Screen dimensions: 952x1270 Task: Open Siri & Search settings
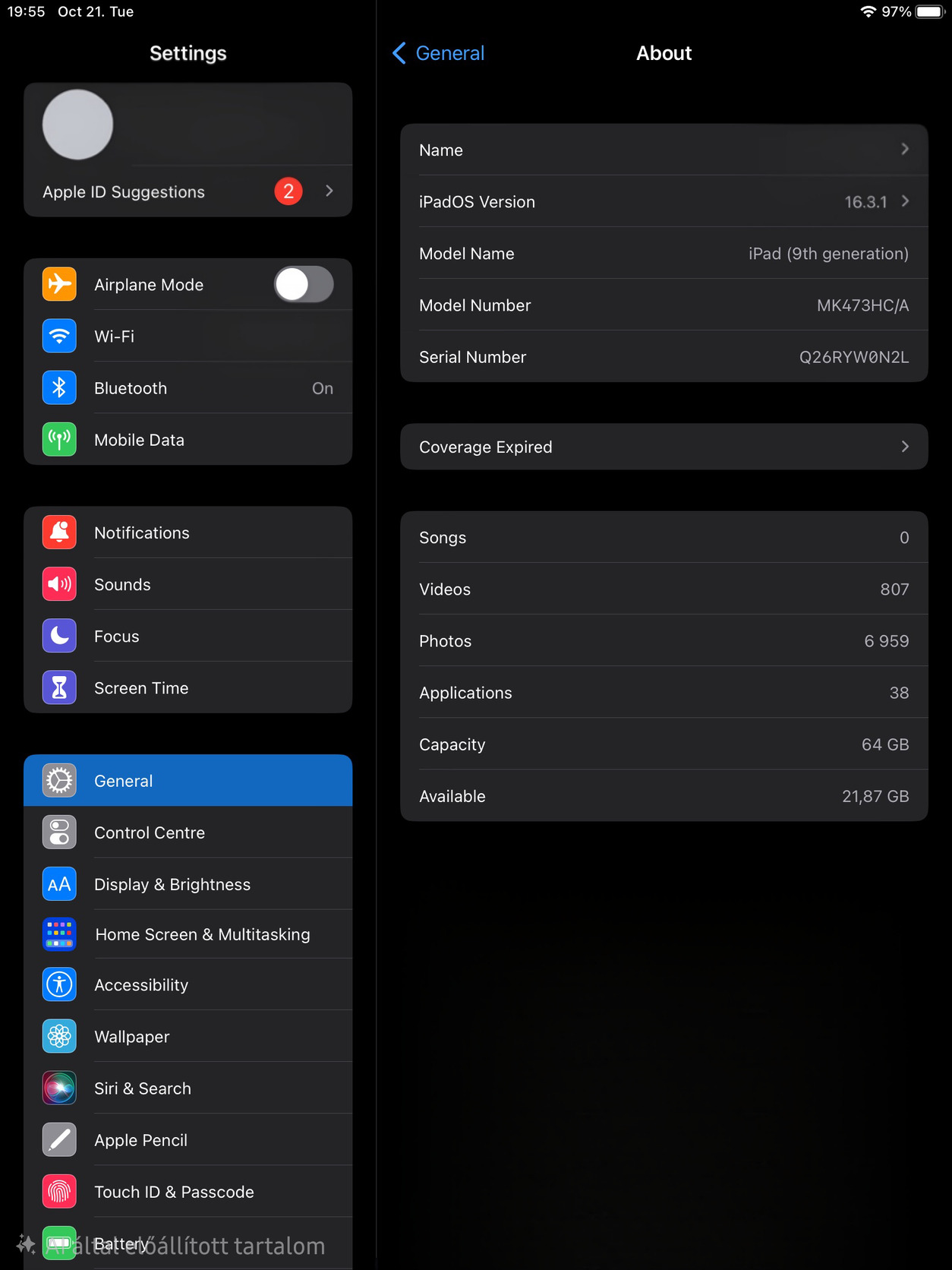point(188,1088)
